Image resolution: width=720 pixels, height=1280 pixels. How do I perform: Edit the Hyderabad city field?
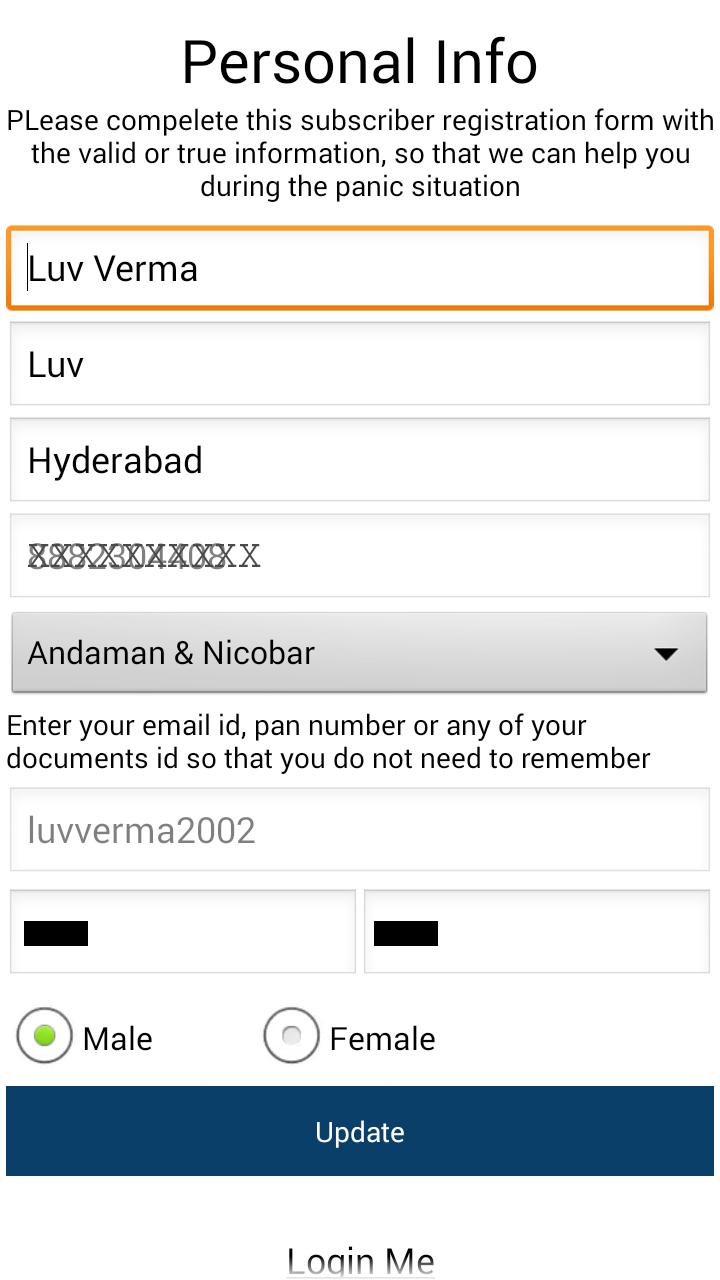(x=360, y=461)
